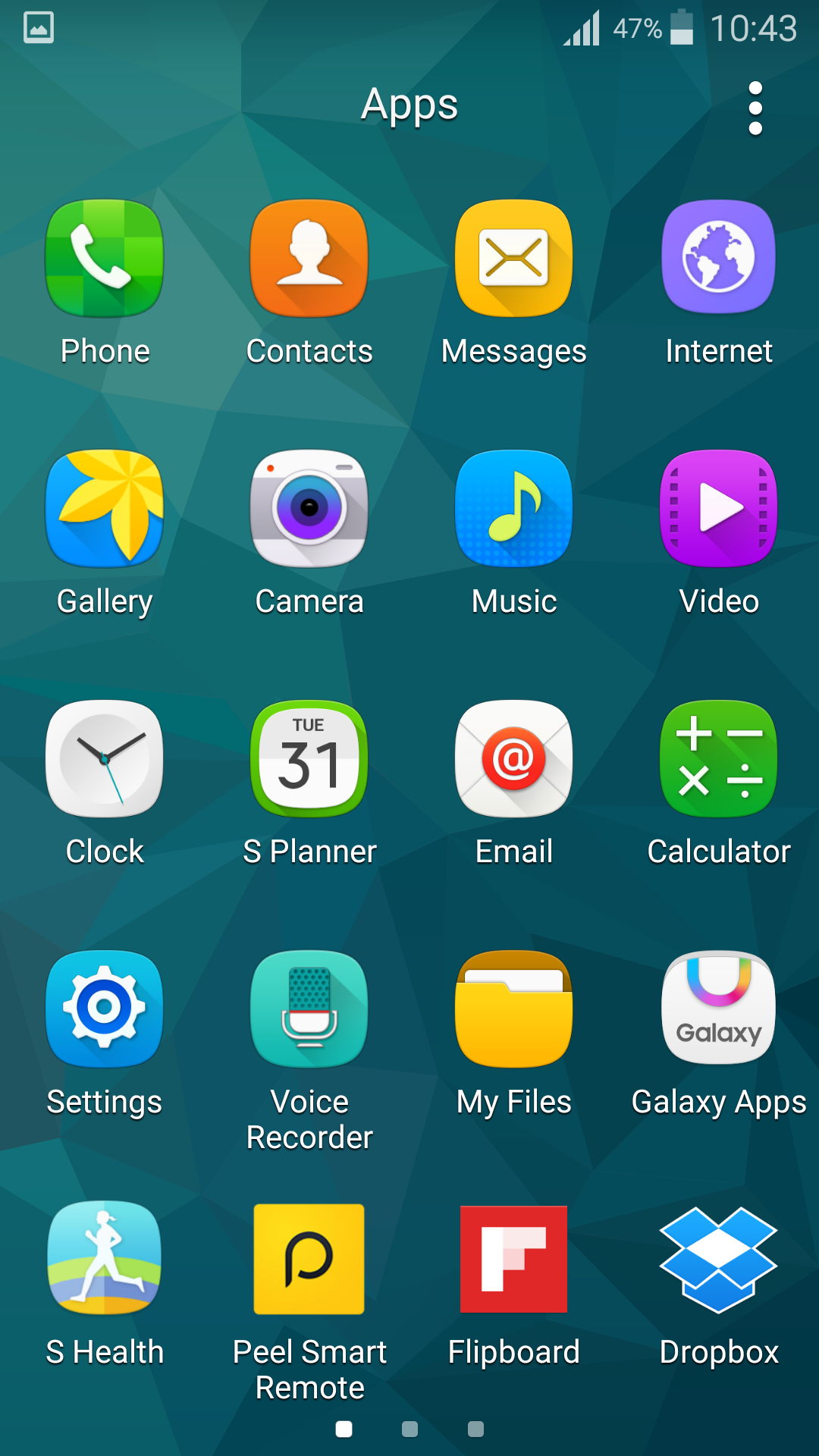Screen dimensions: 819x1456
Task: Open My Files
Action: [x=514, y=1009]
